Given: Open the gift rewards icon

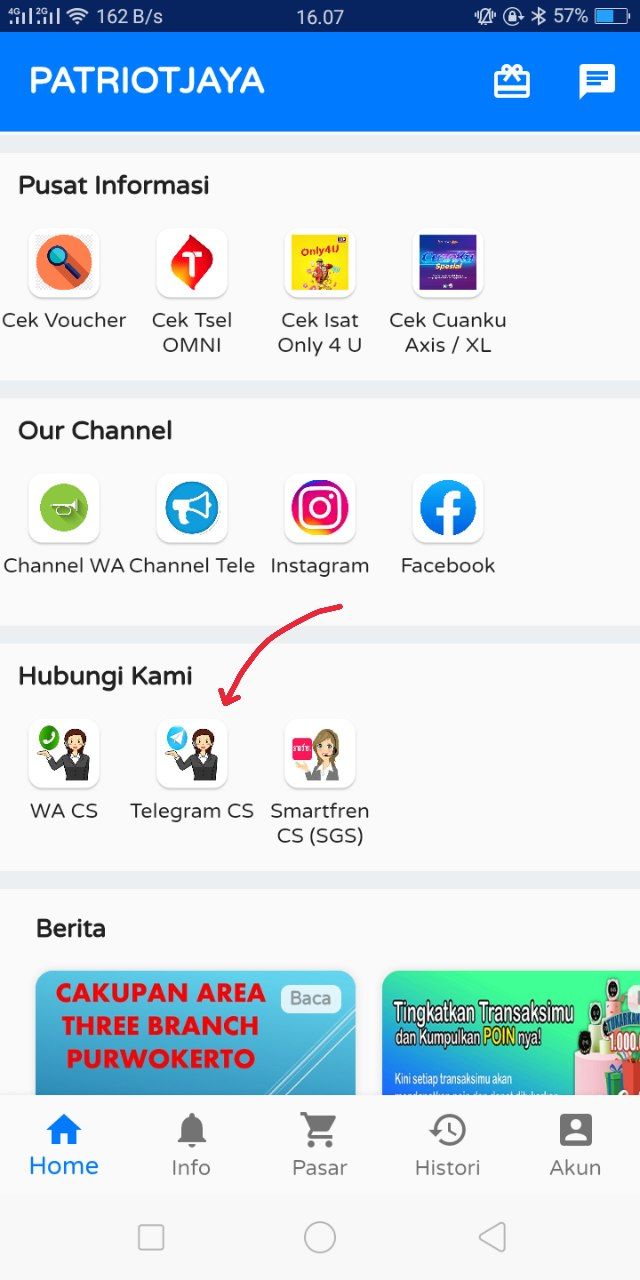Looking at the screenshot, I should pyautogui.click(x=512, y=81).
